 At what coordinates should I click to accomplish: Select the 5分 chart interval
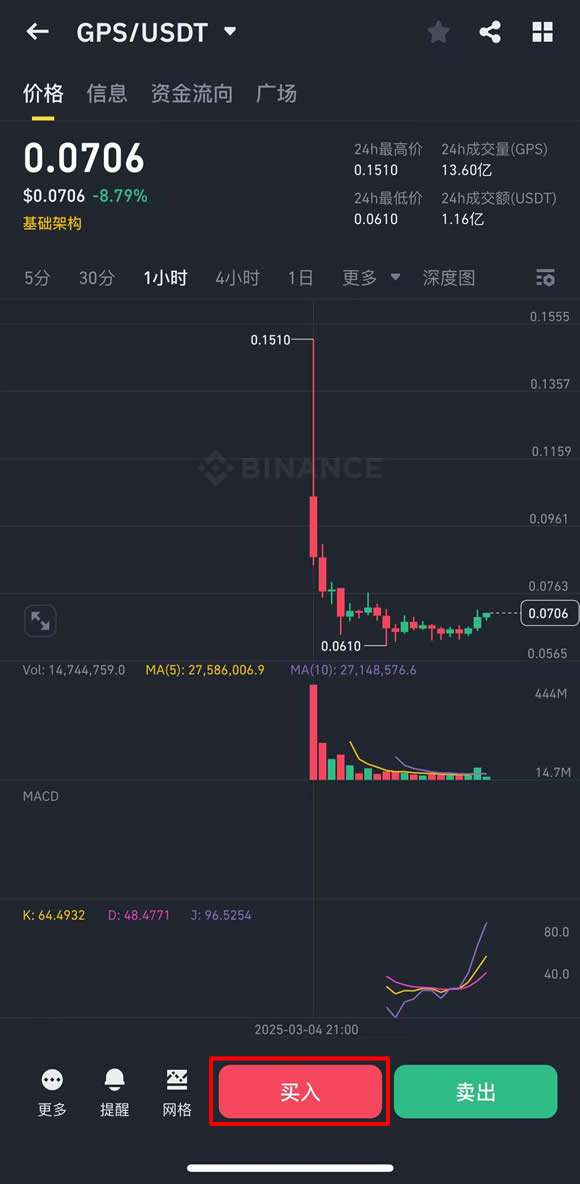(x=37, y=278)
